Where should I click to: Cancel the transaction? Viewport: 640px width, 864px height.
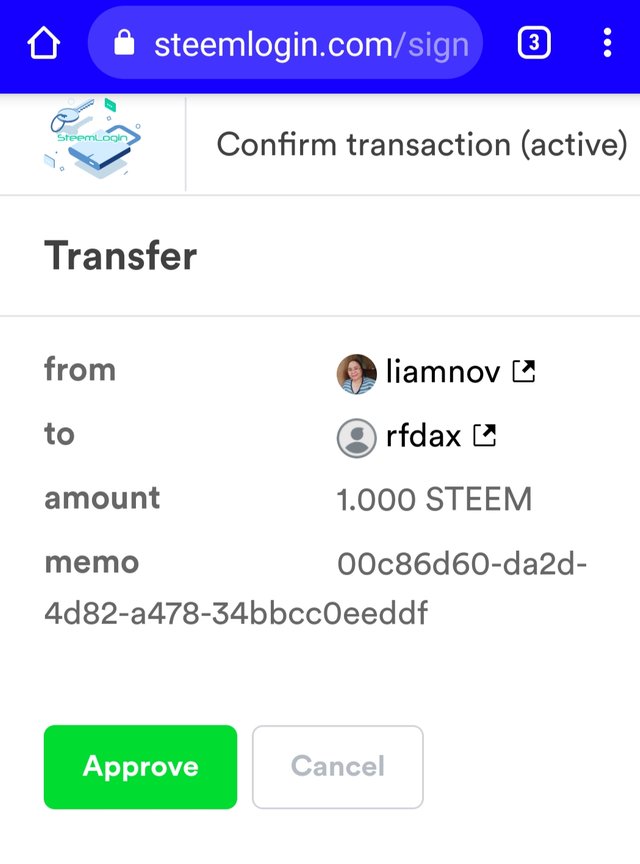[338, 767]
